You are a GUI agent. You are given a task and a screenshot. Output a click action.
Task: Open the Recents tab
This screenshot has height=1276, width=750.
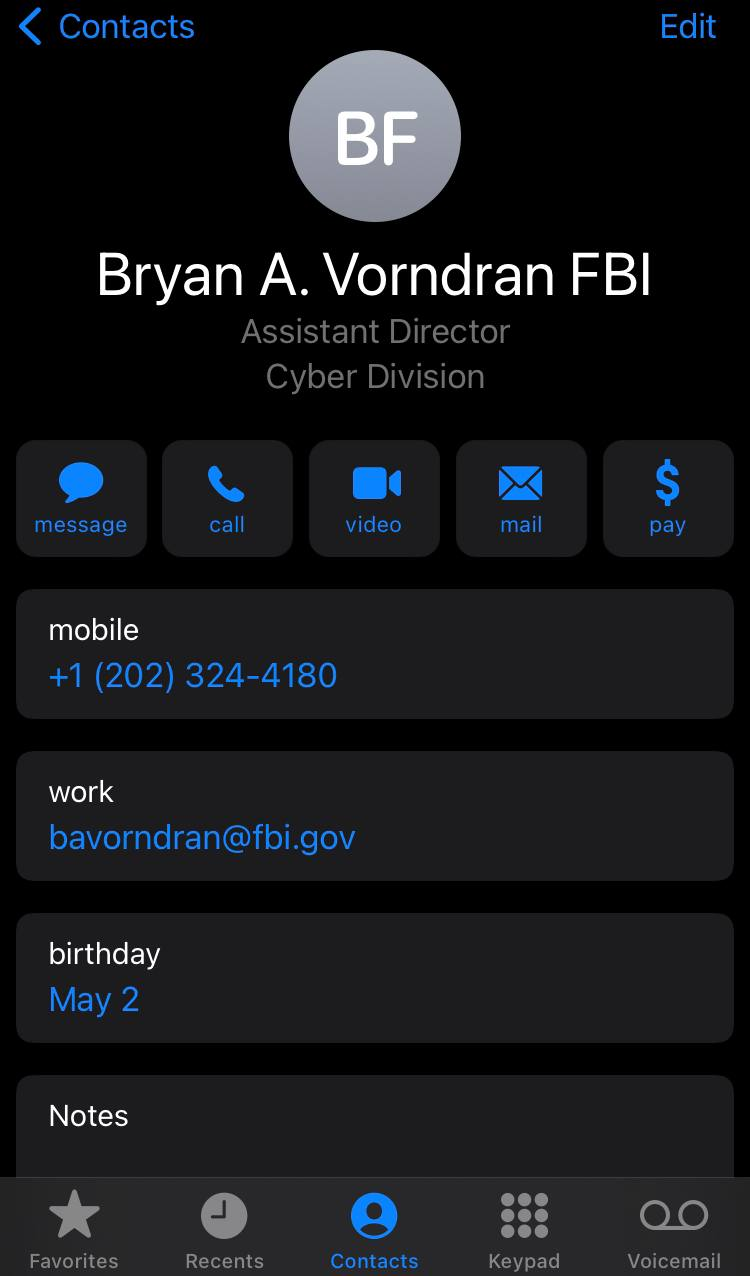point(224,1230)
